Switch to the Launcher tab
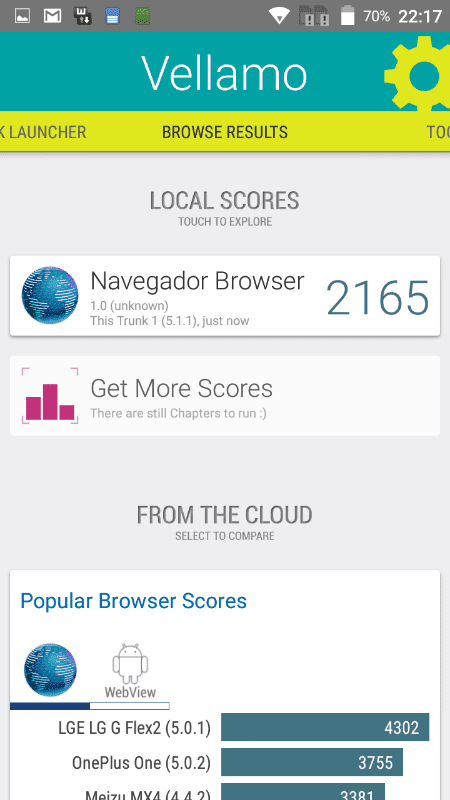Viewport: 450px width, 800px height. point(43,132)
